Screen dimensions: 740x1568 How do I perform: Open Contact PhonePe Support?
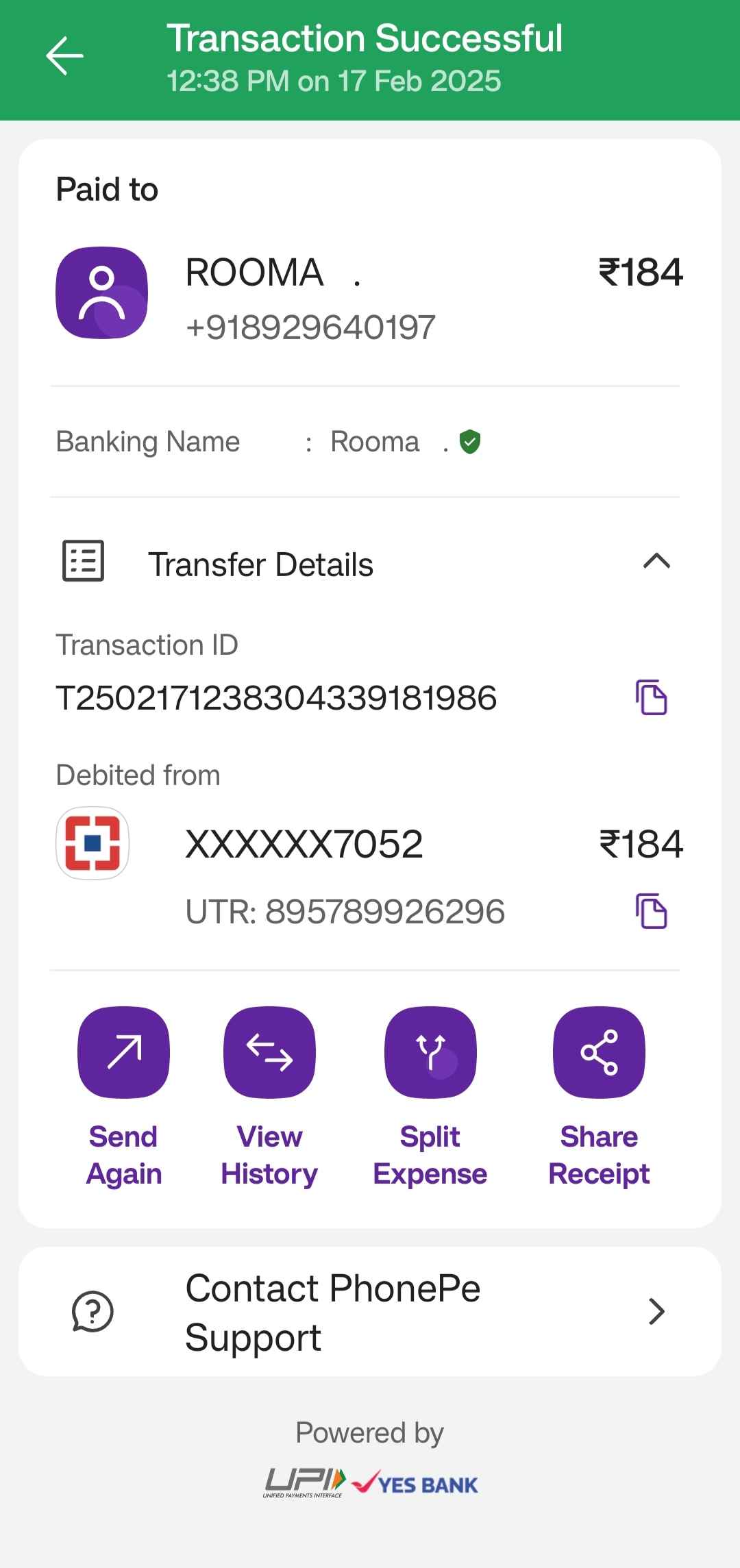(x=370, y=1312)
